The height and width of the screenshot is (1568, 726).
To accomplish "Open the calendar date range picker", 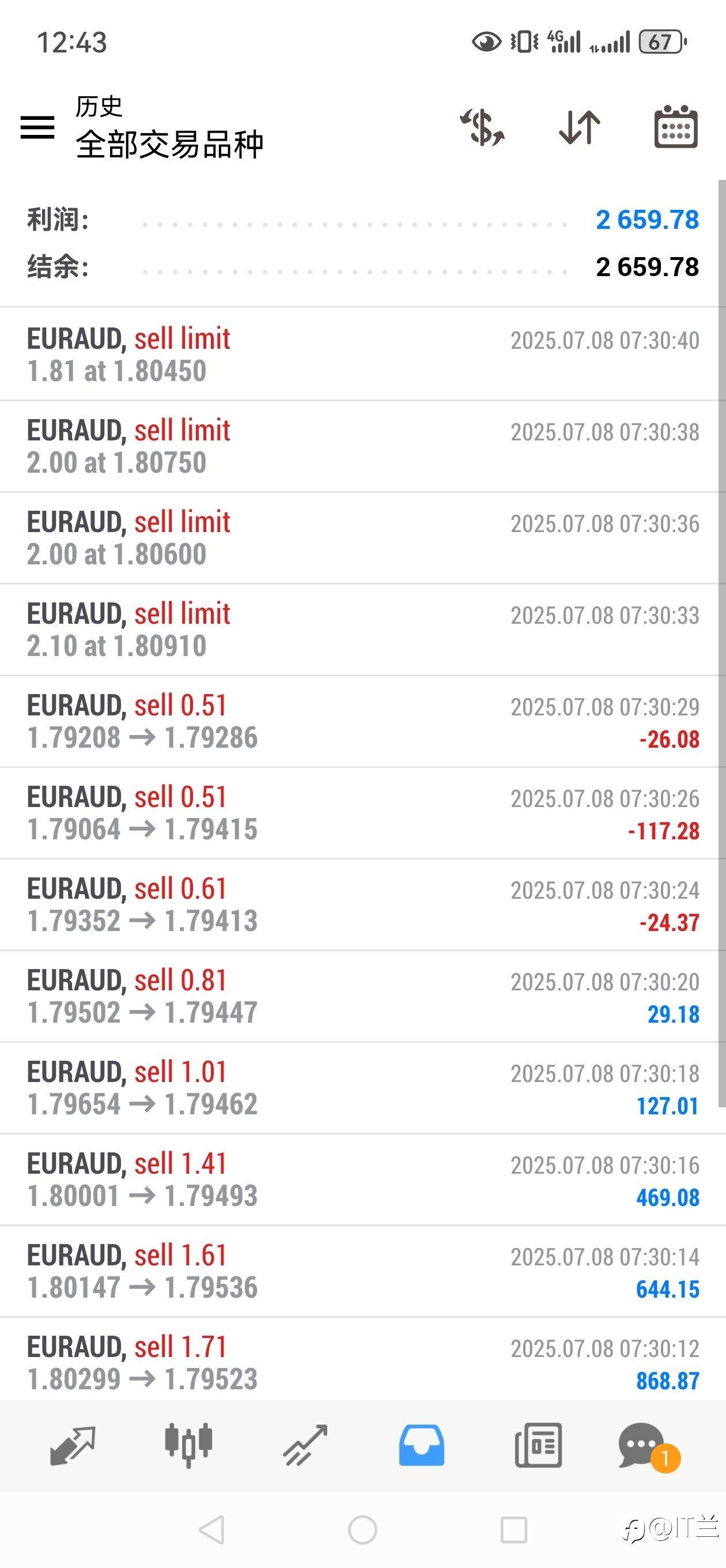I will [675, 127].
